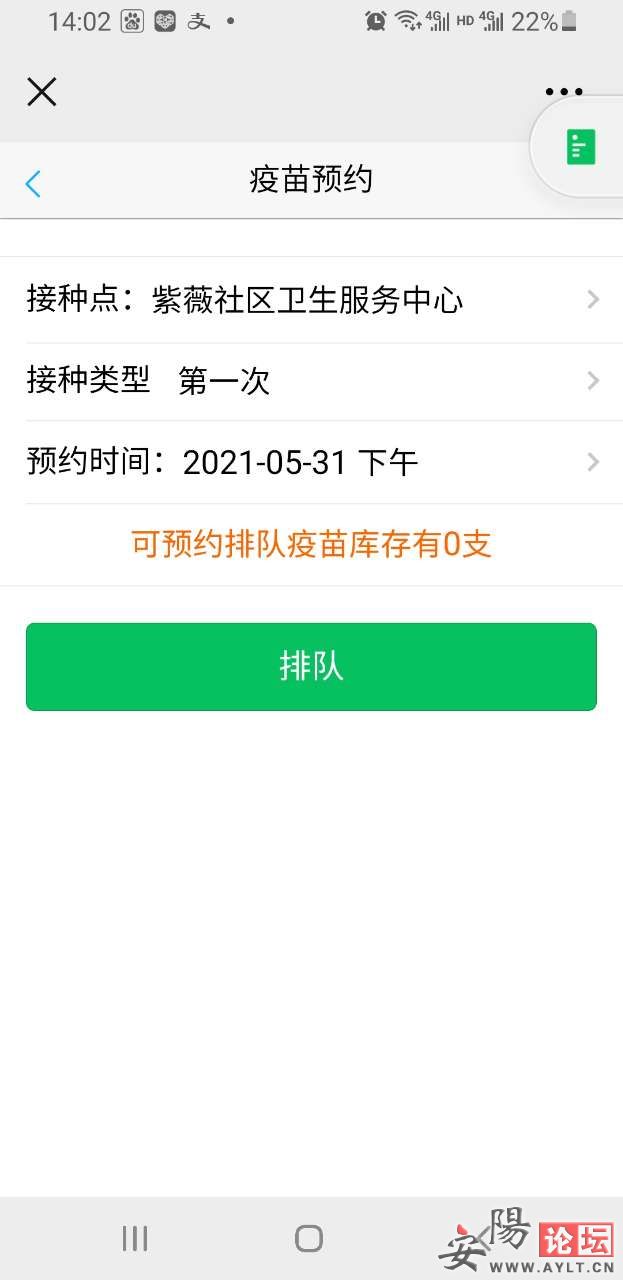Pick a different 预约时间 date
Image resolution: width=623 pixels, height=1280 pixels.
coord(311,462)
